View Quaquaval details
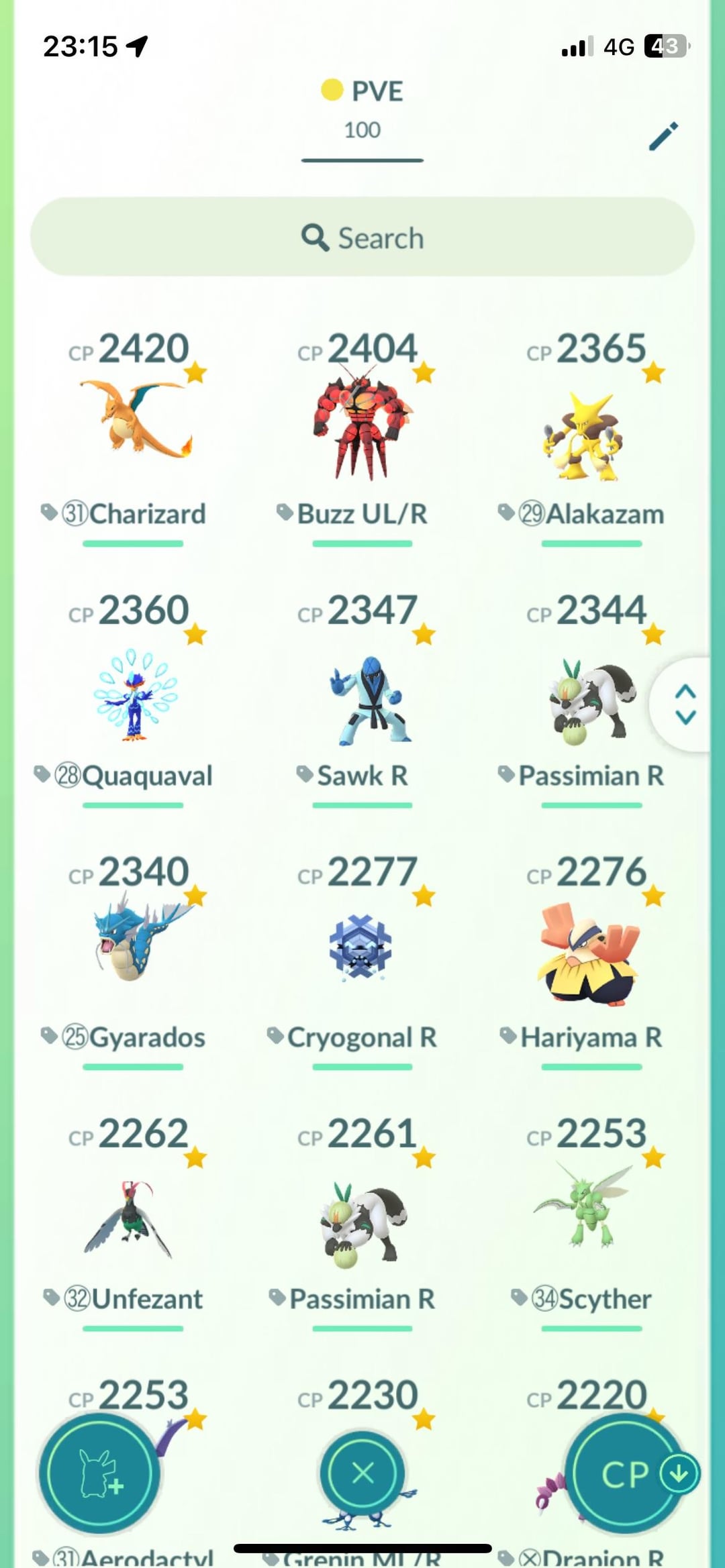This screenshot has width=725, height=1568. pos(133,694)
